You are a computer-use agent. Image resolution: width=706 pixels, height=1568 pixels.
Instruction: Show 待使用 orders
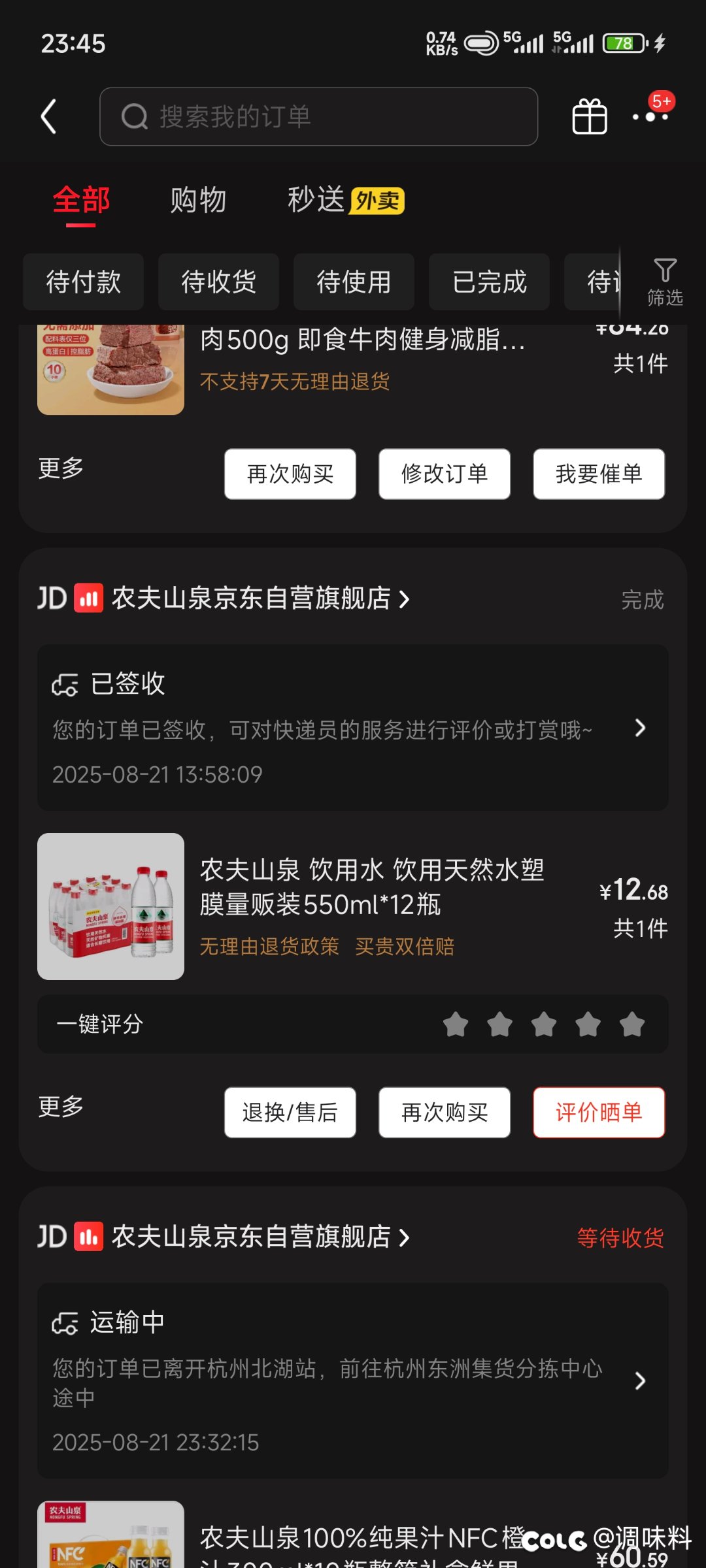point(354,282)
